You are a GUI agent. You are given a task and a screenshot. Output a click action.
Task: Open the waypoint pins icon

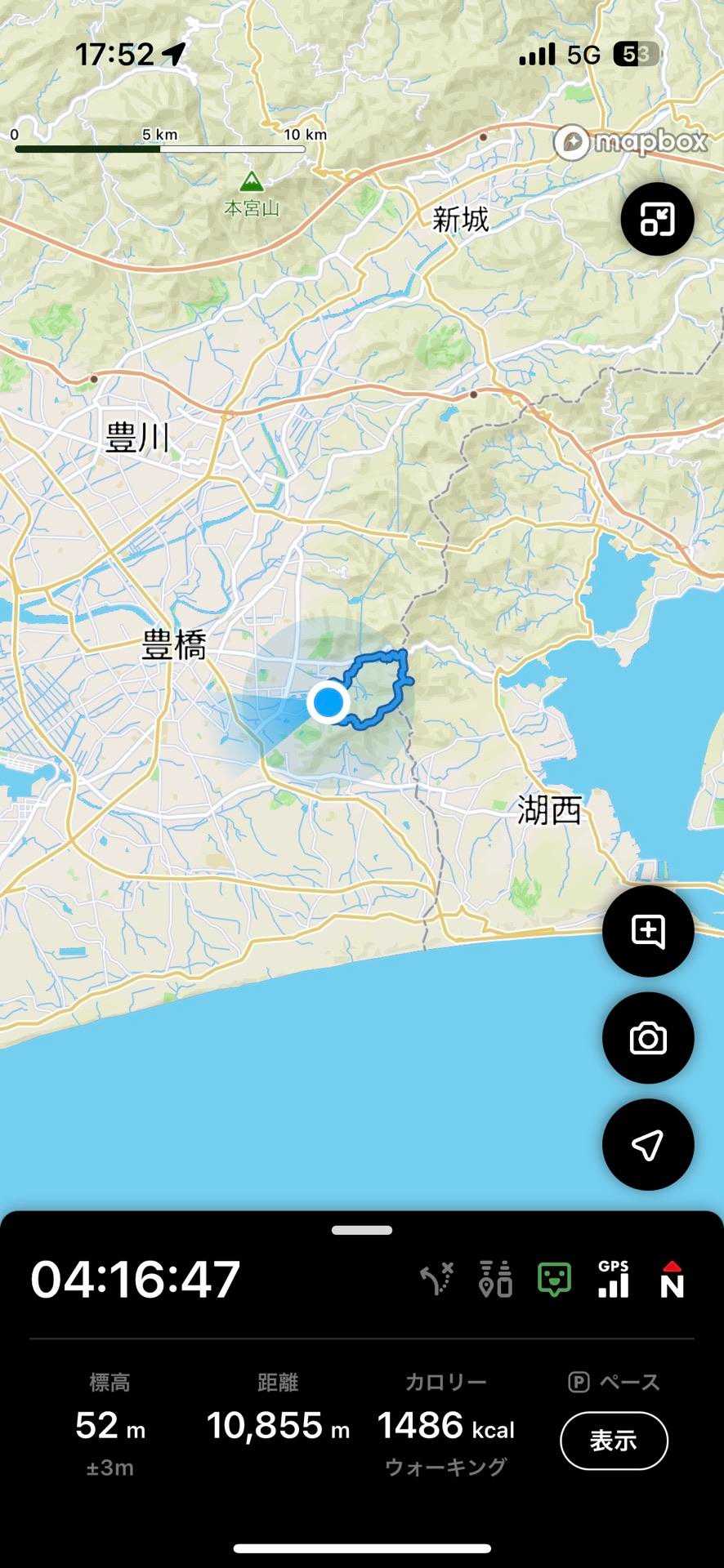tap(496, 1280)
